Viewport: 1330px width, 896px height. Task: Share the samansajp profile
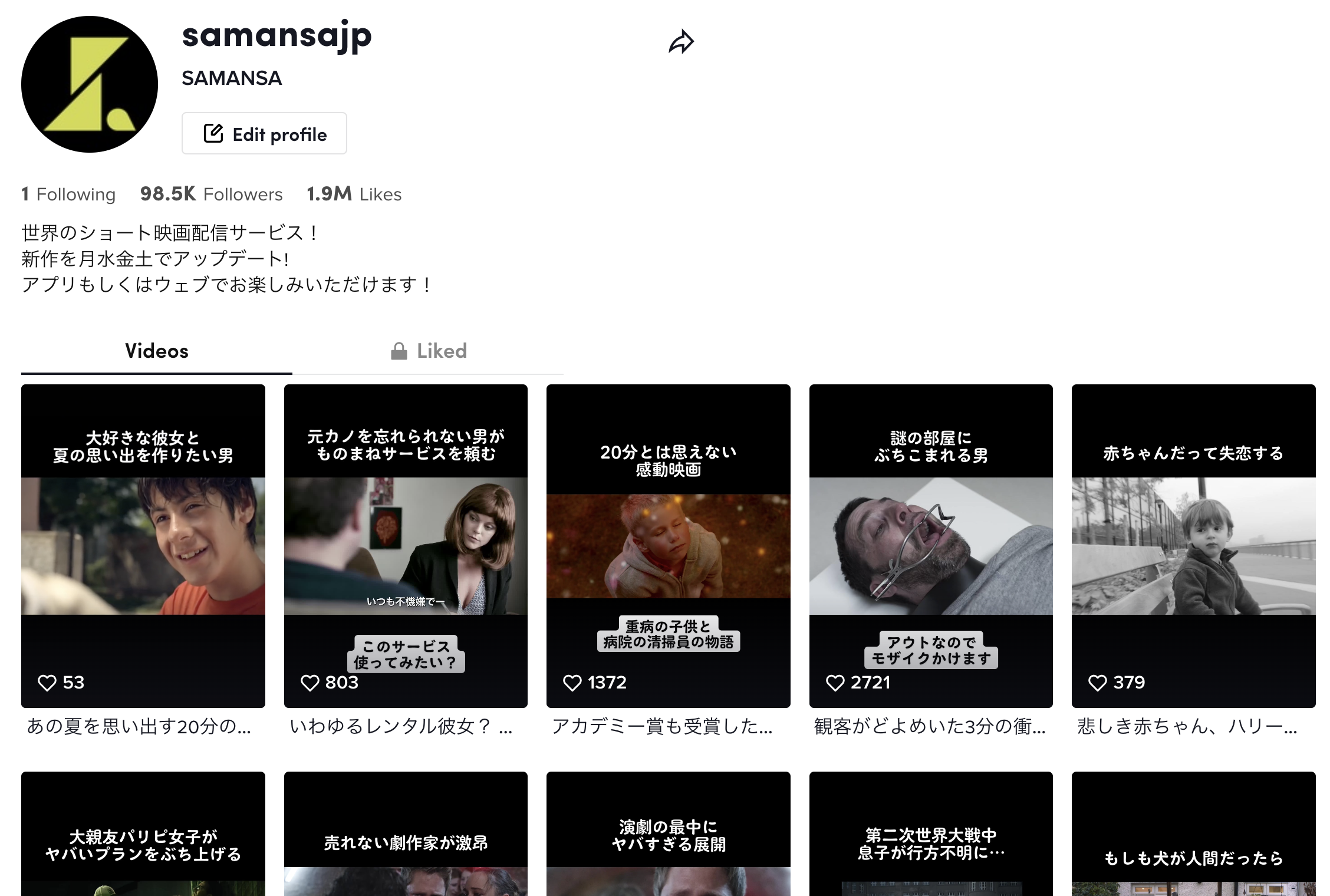(x=681, y=42)
